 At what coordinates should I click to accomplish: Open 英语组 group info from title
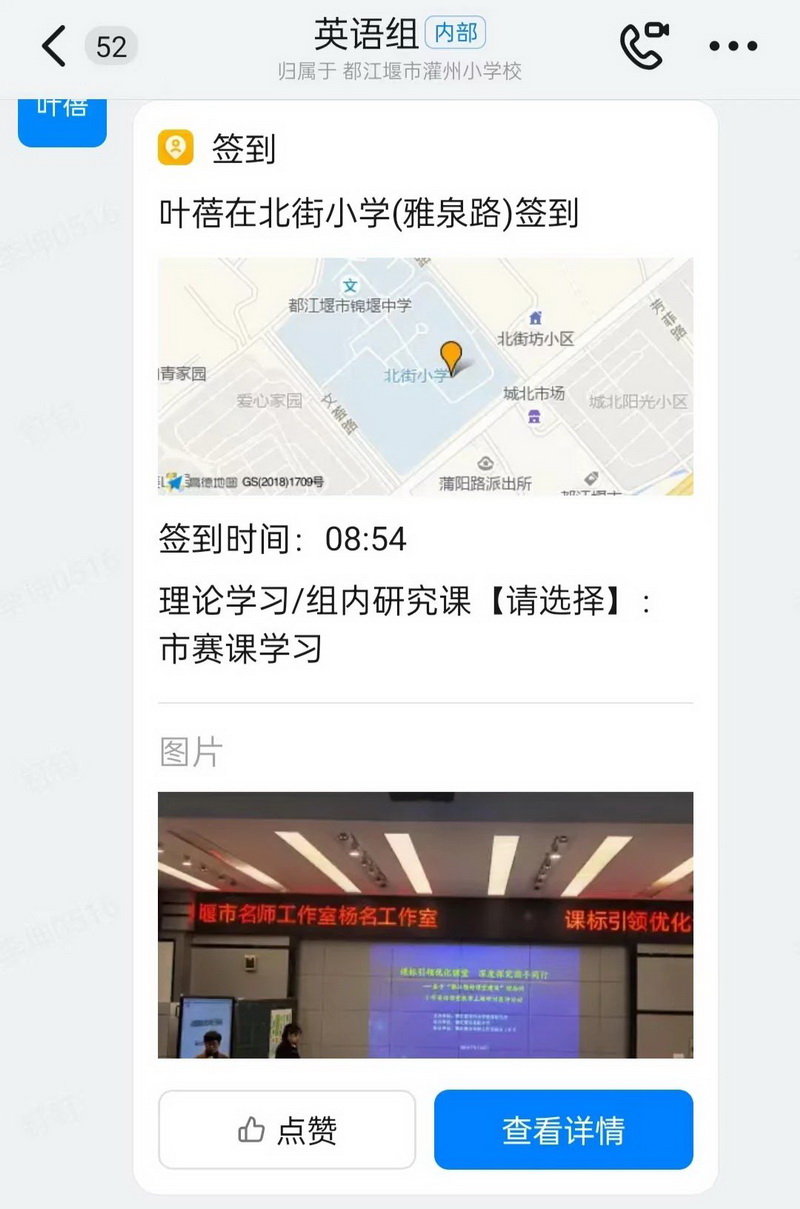(368, 34)
